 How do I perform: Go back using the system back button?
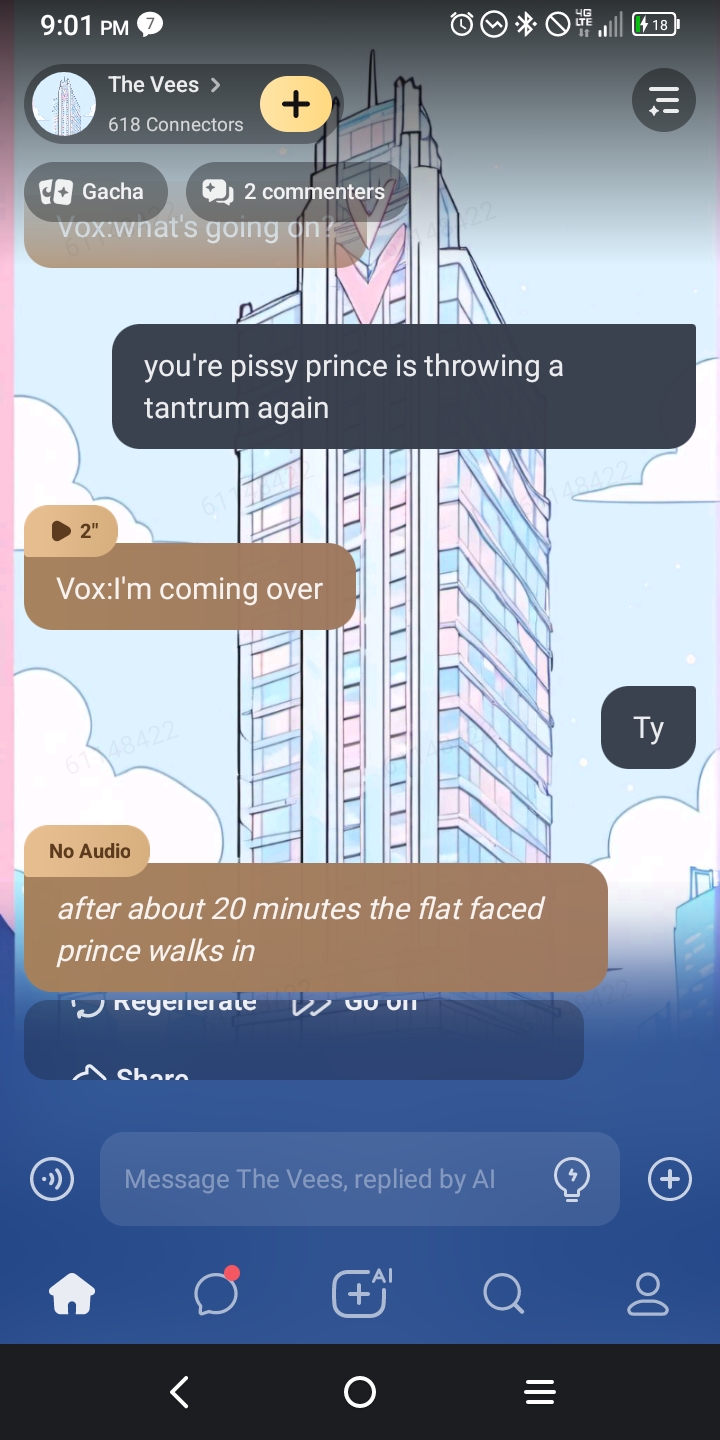pos(180,1392)
